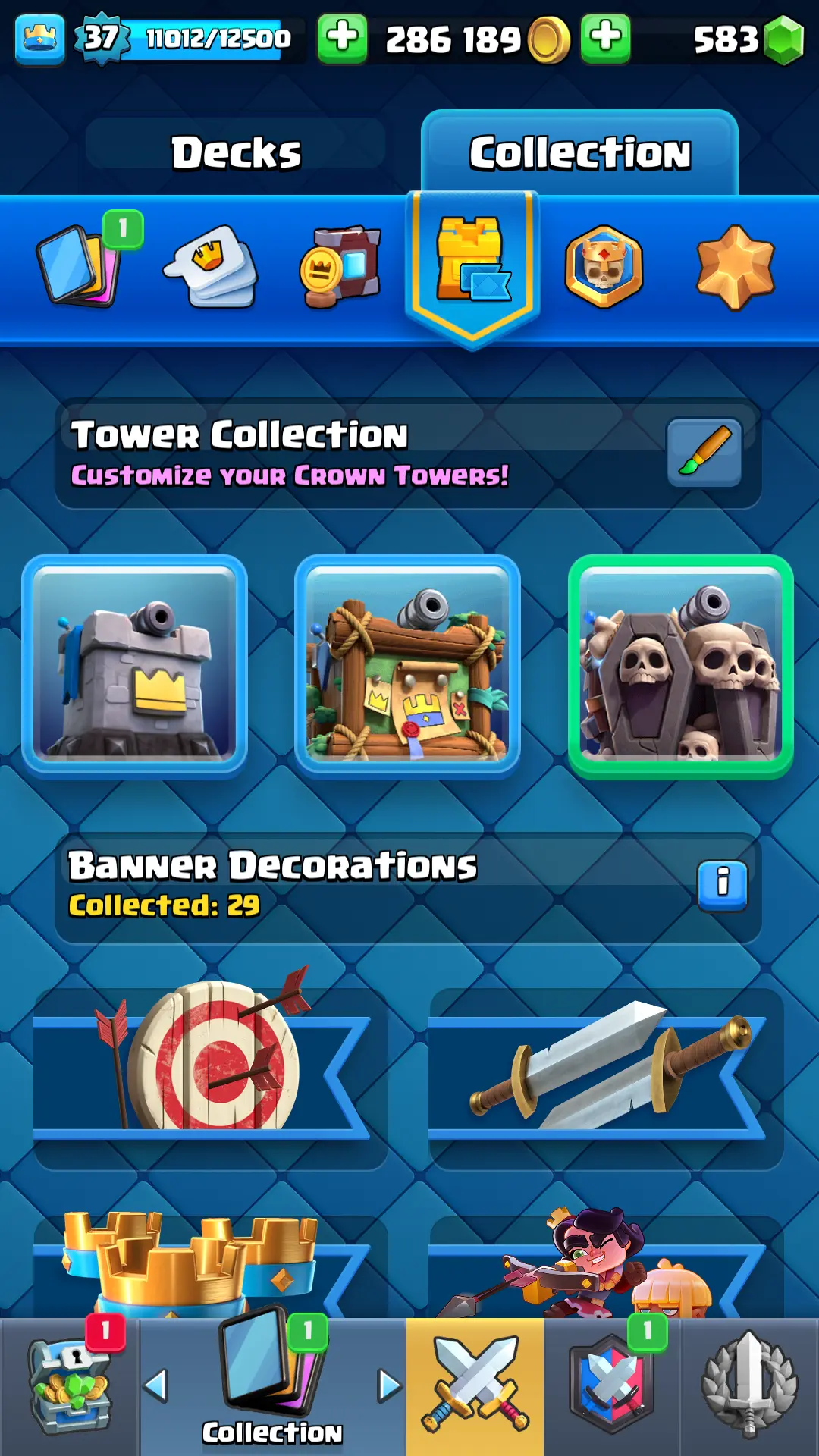
Task: Choose the crossed swords banner decoration
Action: pos(605,1069)
